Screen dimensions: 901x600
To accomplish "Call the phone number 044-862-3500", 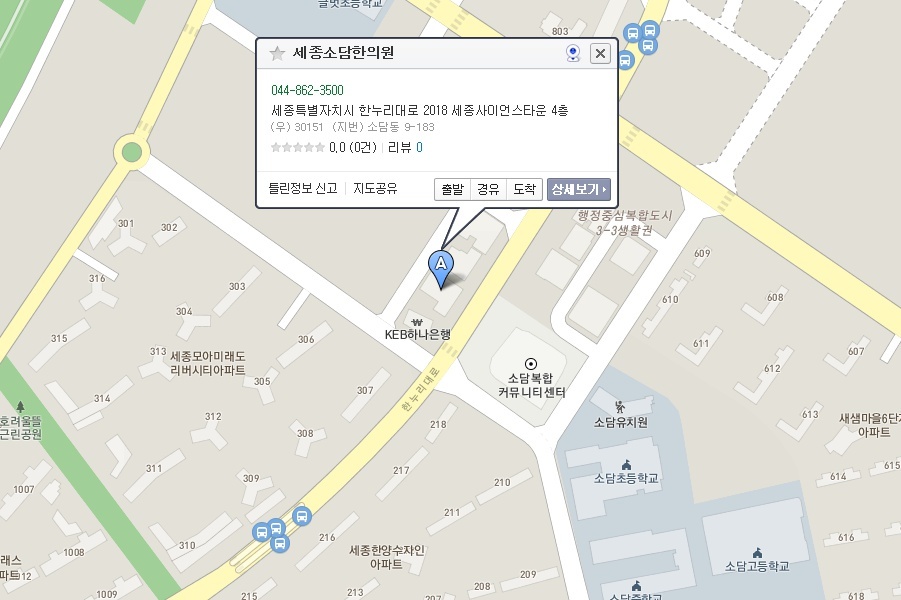I will tap(307, 90).
